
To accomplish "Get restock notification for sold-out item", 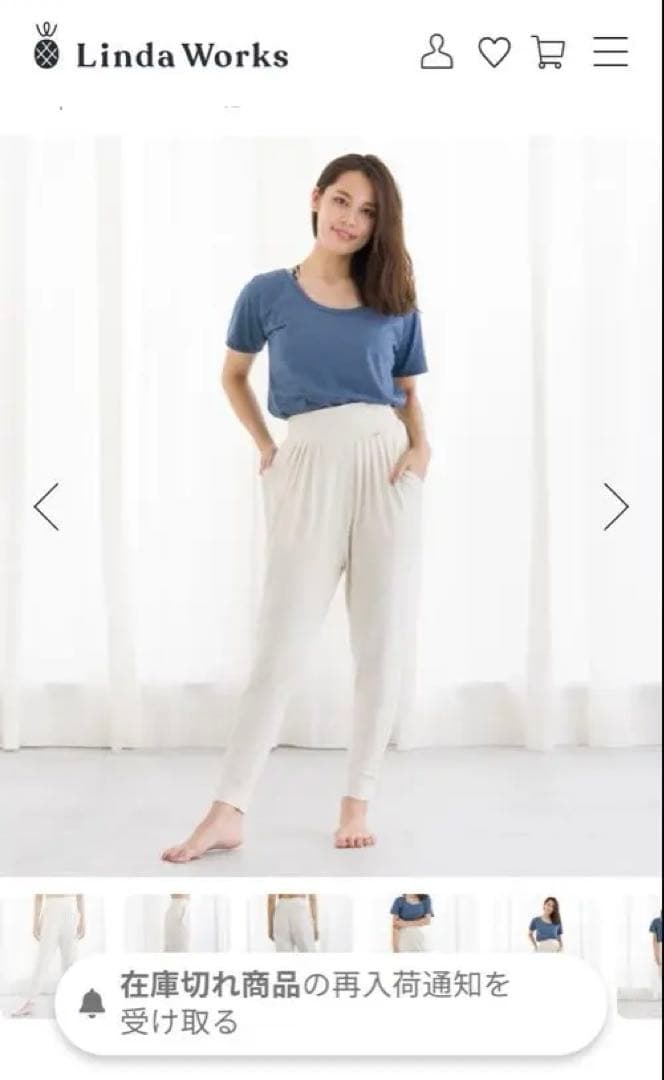I will (x=330, y=1002).
